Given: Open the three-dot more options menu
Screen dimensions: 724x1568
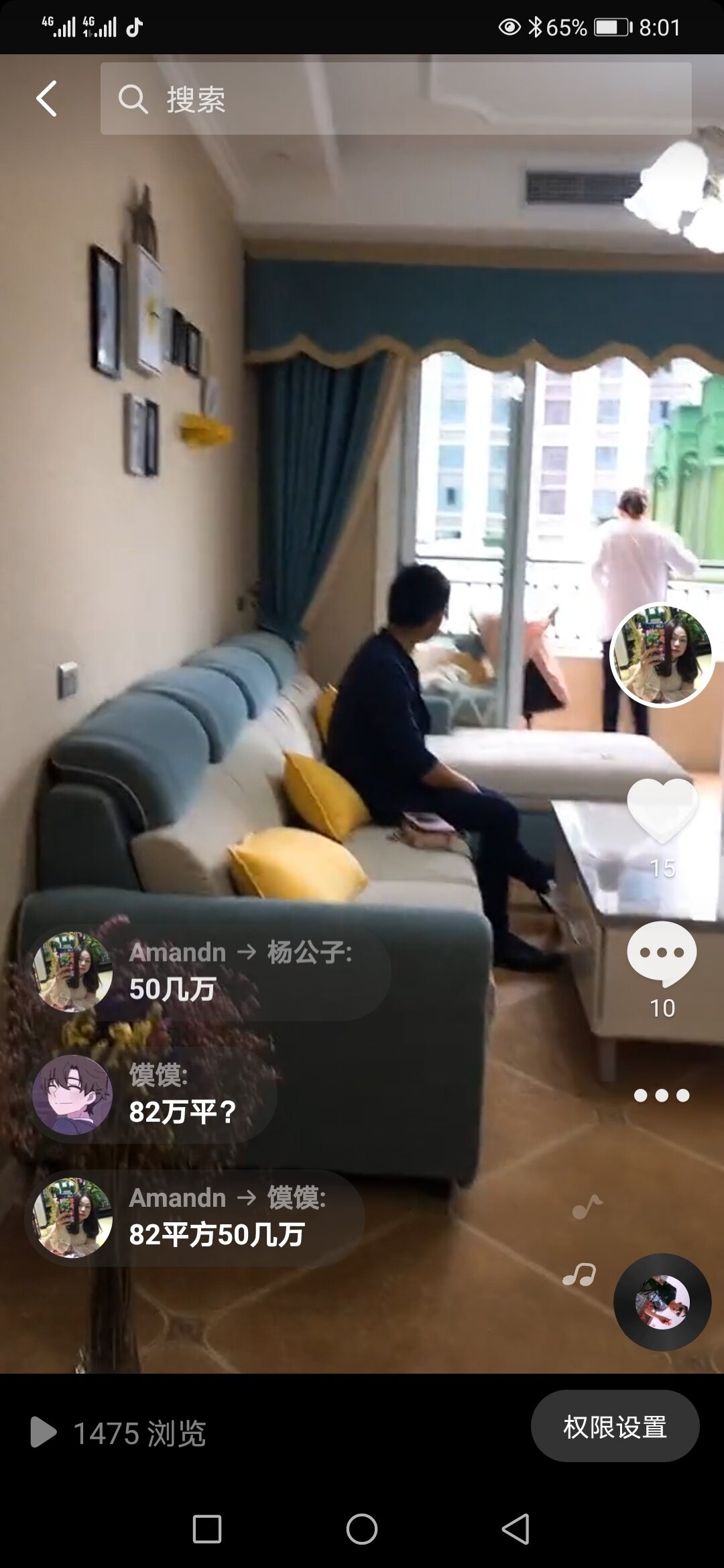Looking at the screenshot, I should 662,1096.
